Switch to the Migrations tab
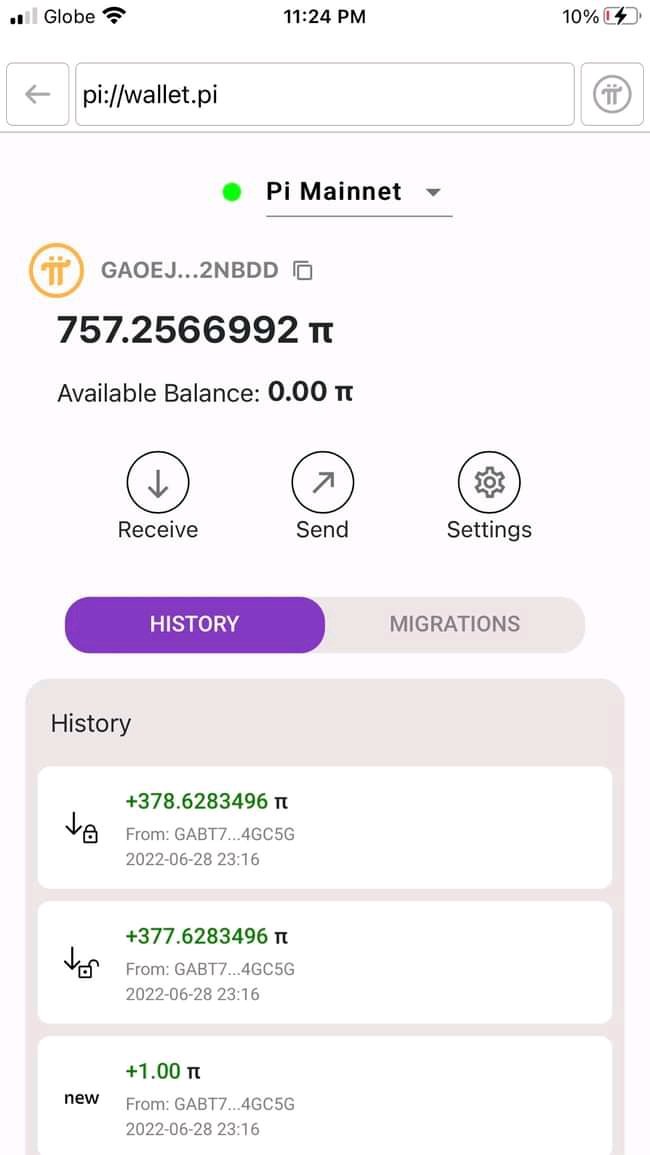This screenshot has width=650, height=1155. [455, 624]
